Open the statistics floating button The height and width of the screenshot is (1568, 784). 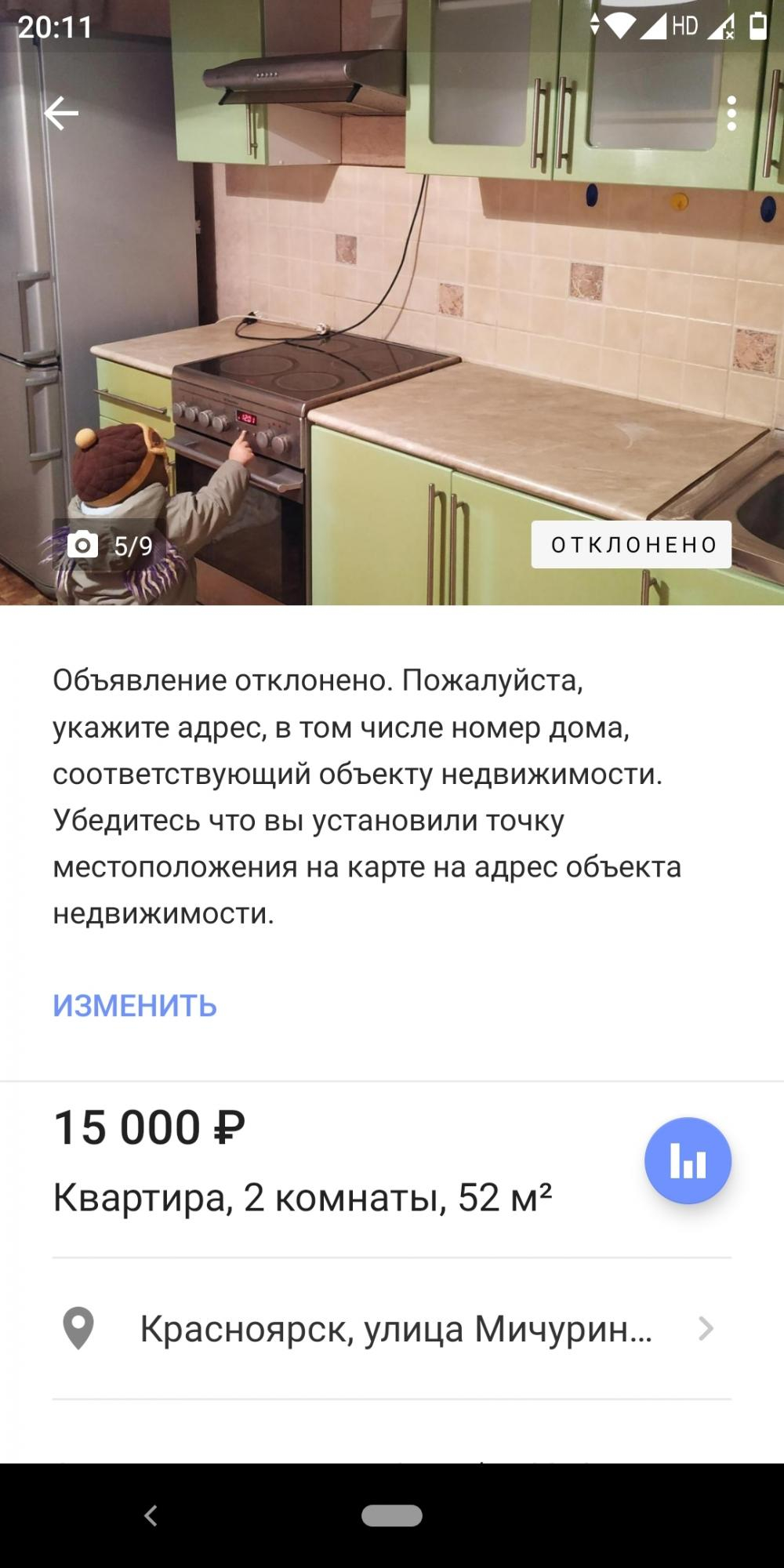pyautogui.click(x=688, y=1160)
